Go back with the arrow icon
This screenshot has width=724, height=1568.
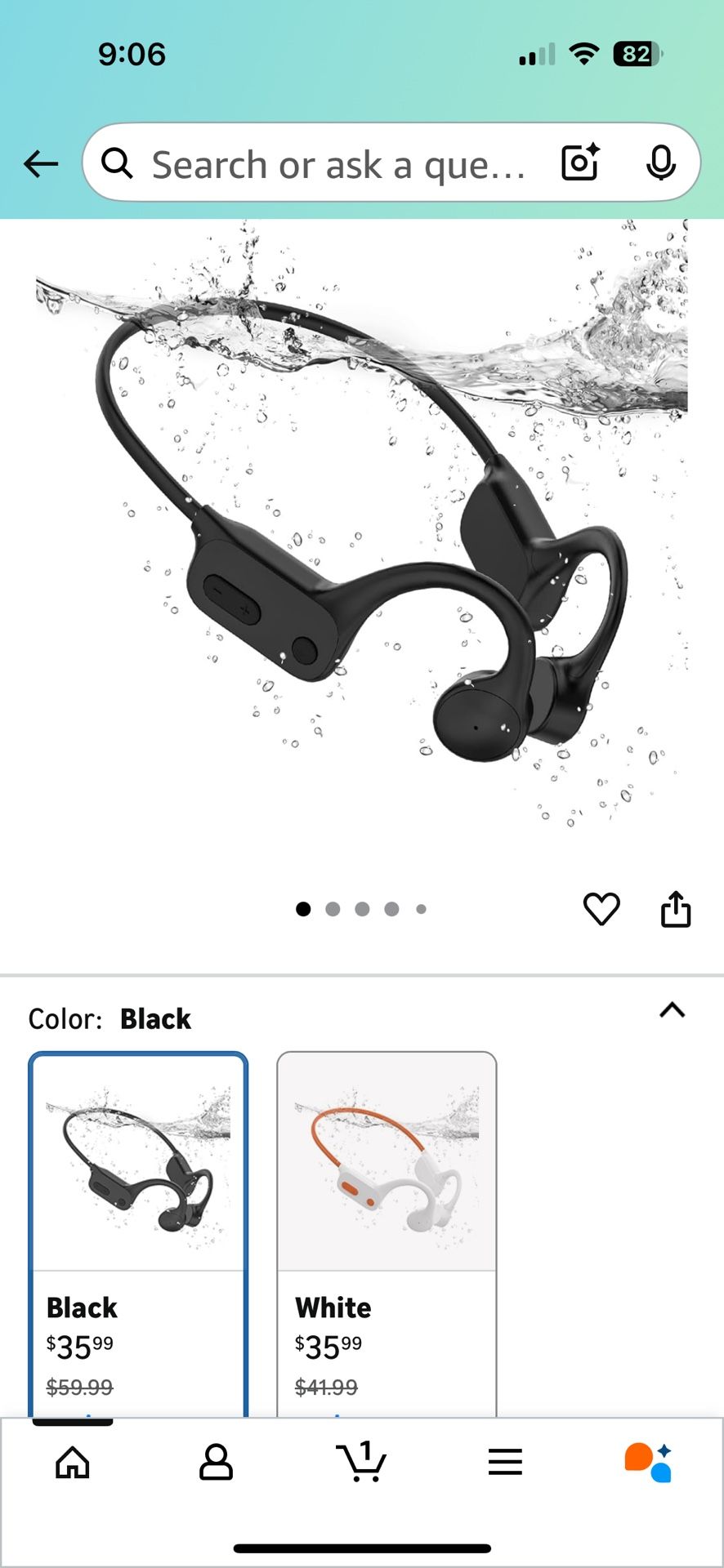pyautogui.click(x=41, y=164)
